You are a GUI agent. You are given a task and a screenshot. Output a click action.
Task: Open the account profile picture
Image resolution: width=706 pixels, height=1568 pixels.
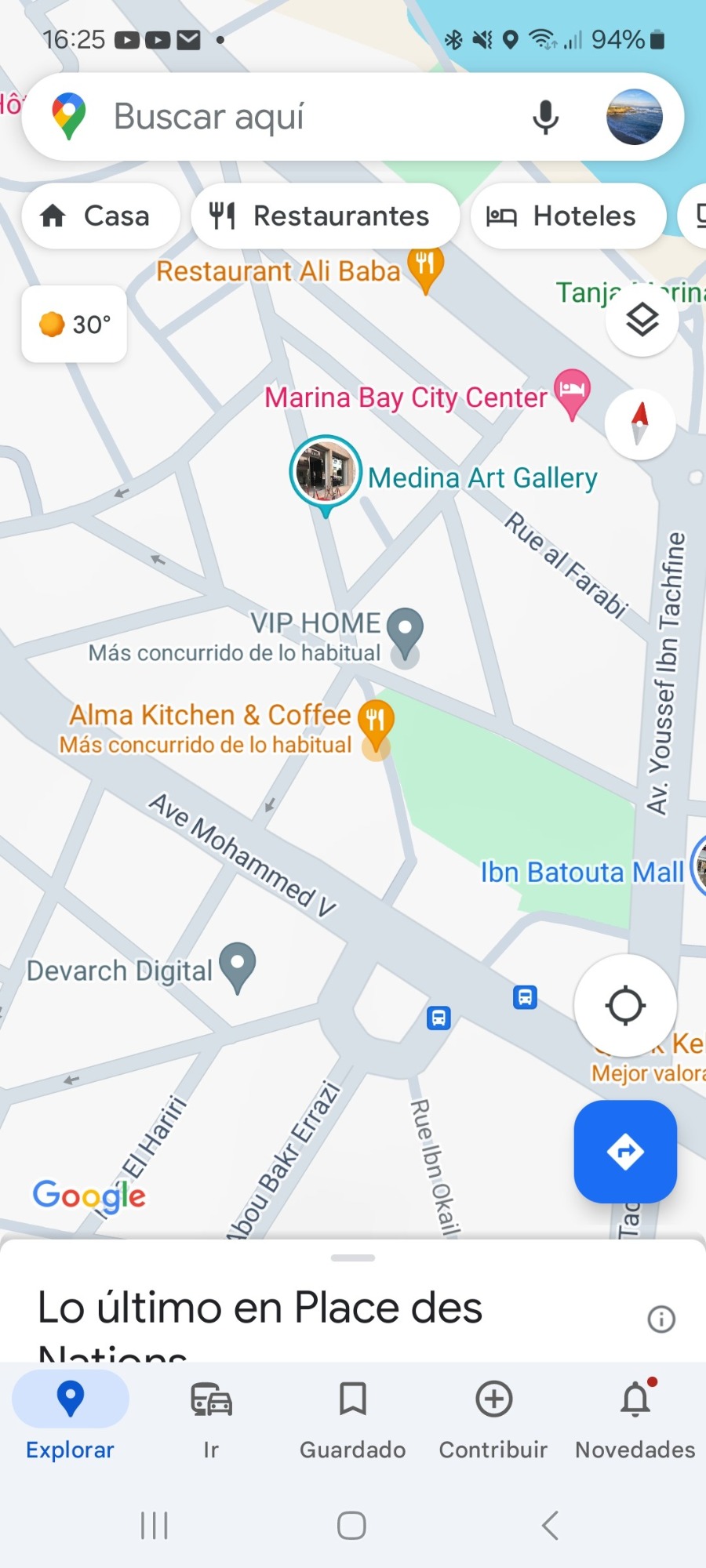pyautogui.click(x=634, y=117)
